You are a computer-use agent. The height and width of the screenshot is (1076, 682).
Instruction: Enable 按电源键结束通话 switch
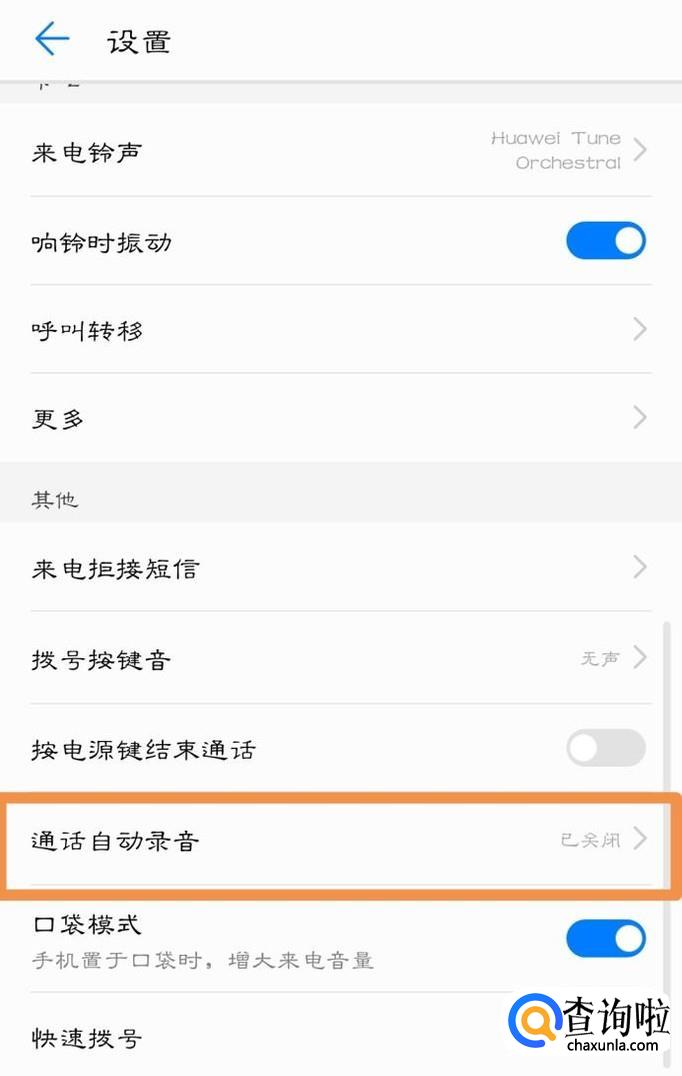click(605, 748)
